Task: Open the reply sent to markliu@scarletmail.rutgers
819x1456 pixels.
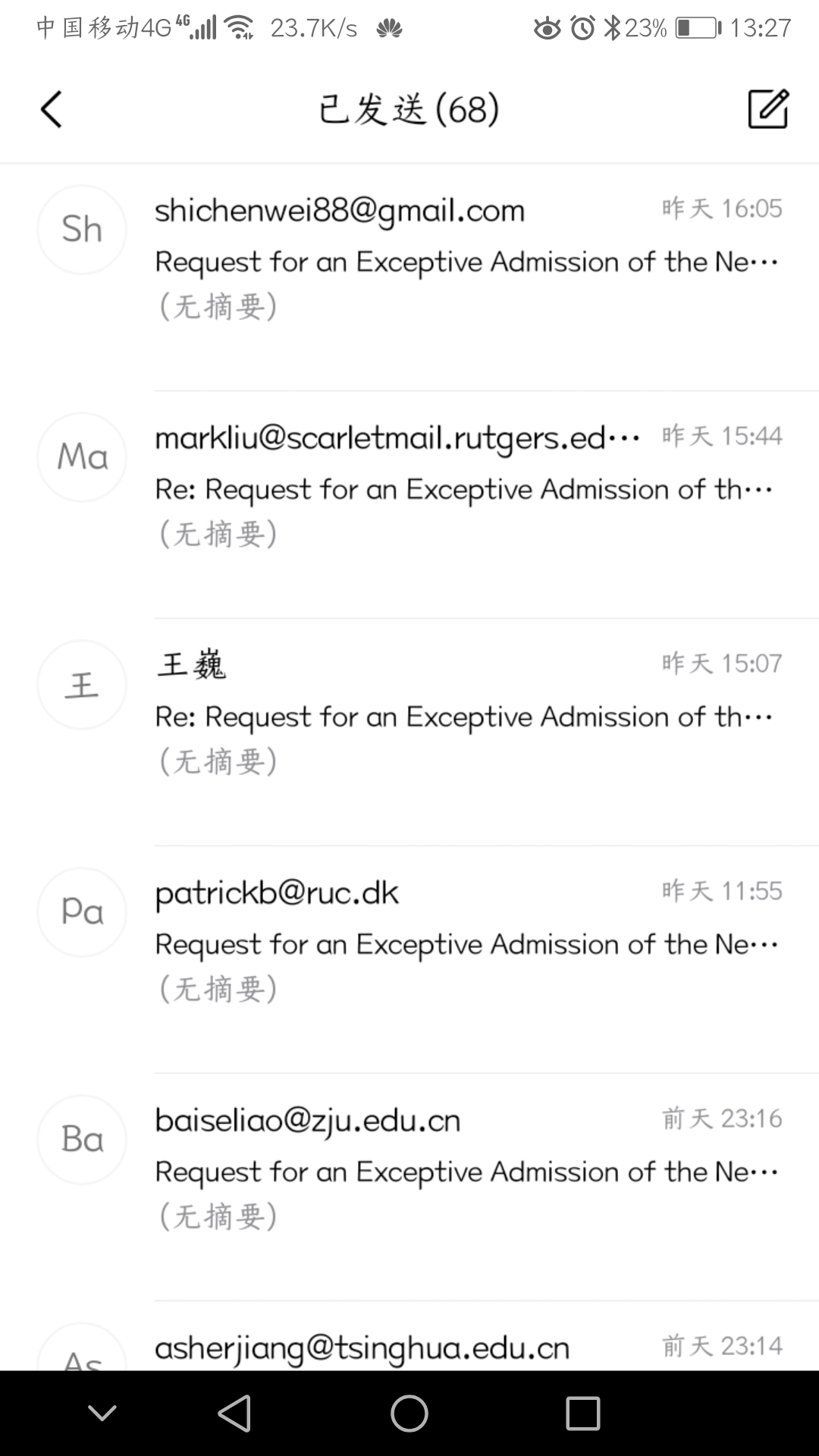Action: 467,487
